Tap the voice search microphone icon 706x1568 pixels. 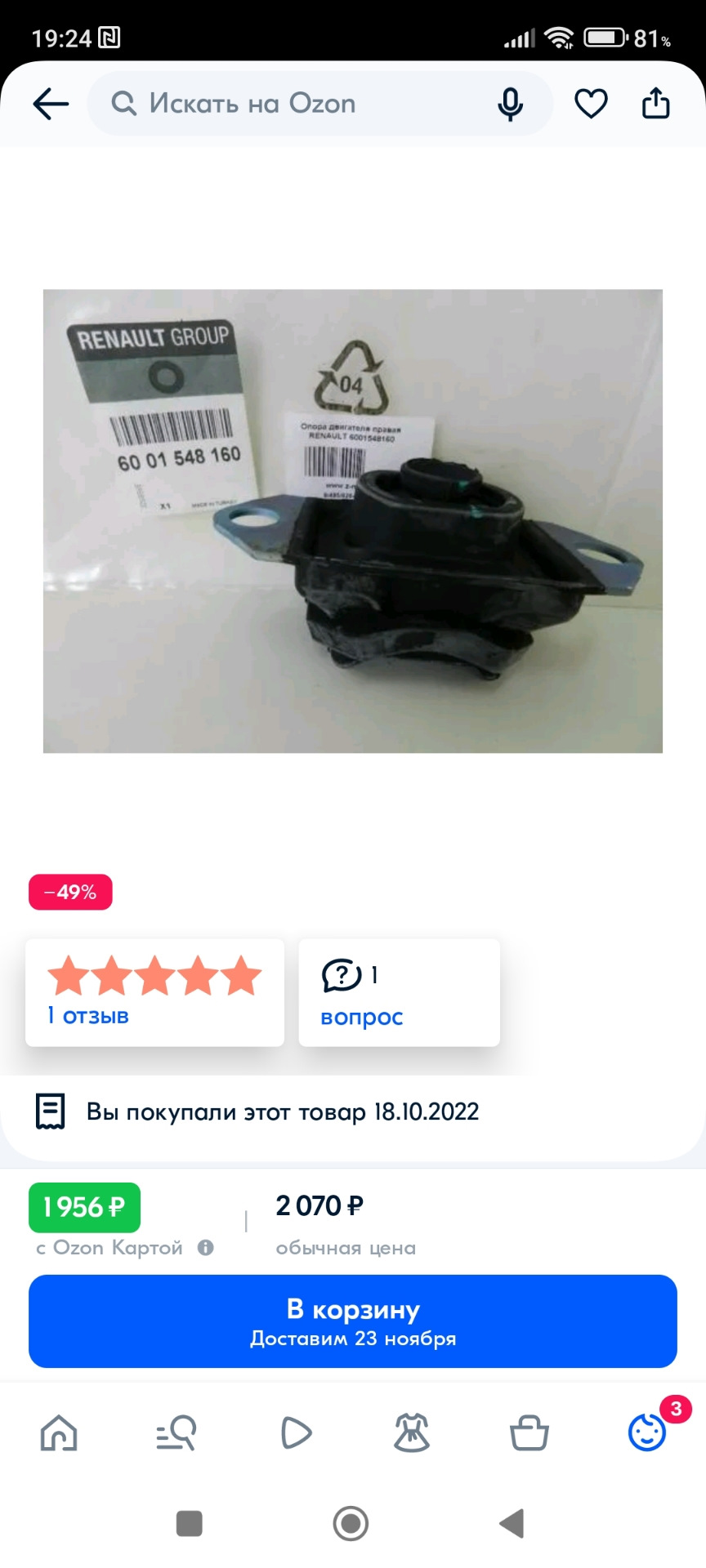(511, 104)
